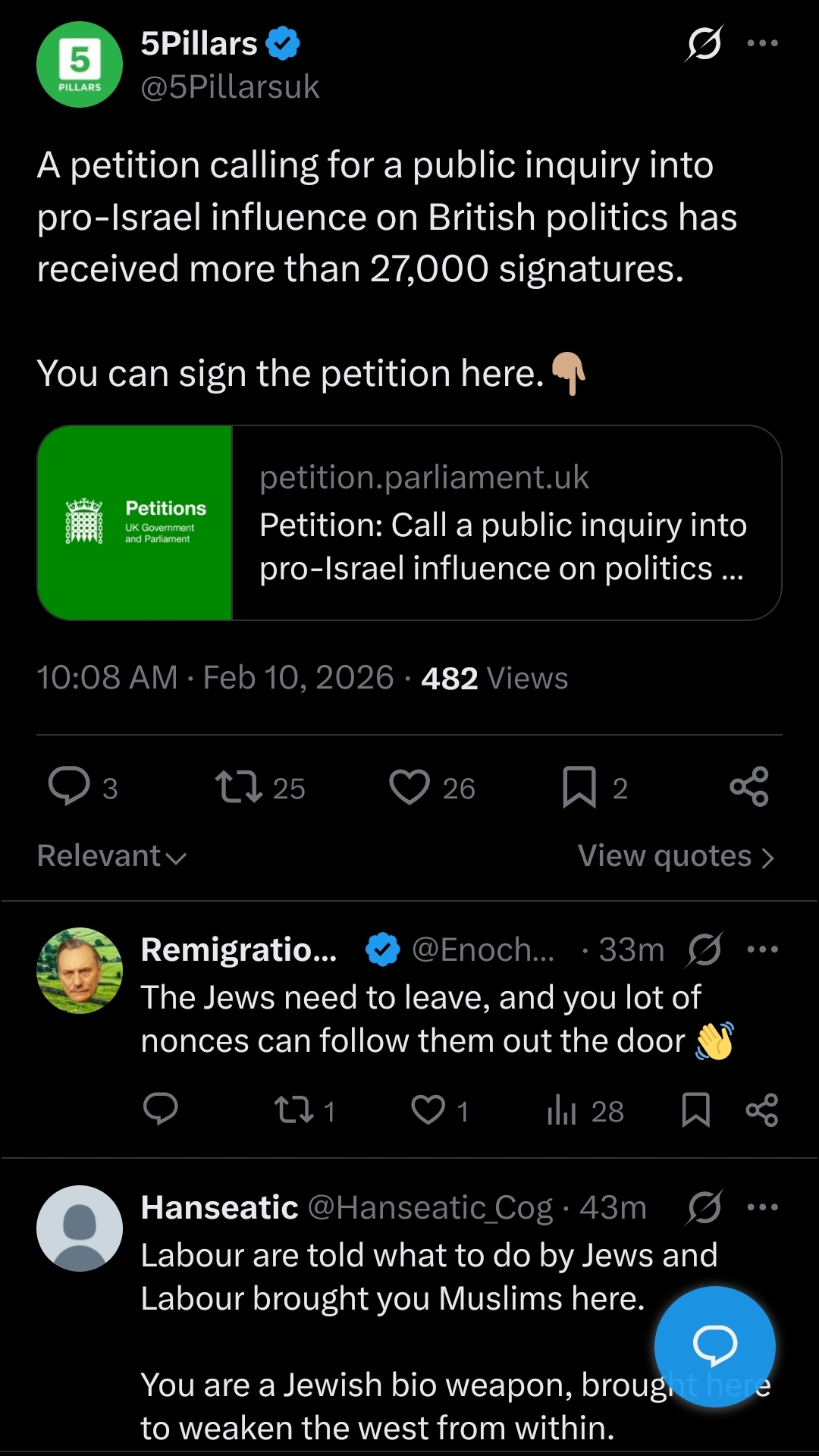
Task: Like the reply from Remigratio
Action: [x=428, y=1110]
